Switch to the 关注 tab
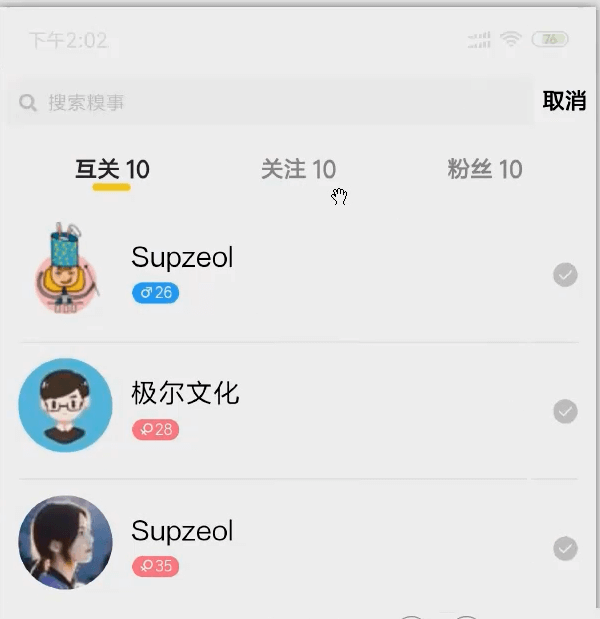The image size is (600, 619). [298, 169]
